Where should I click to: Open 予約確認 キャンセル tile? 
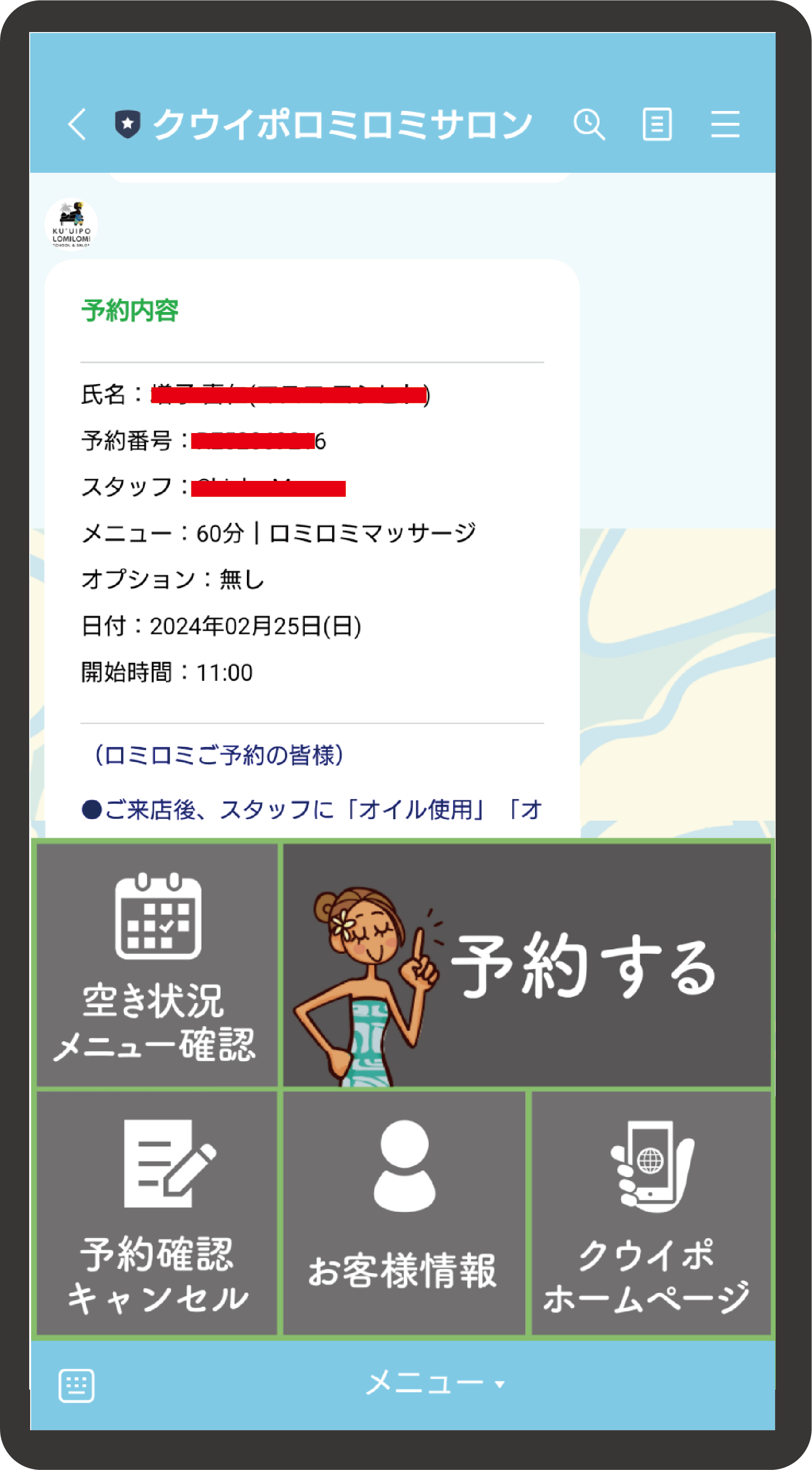tap(157, 1213)
